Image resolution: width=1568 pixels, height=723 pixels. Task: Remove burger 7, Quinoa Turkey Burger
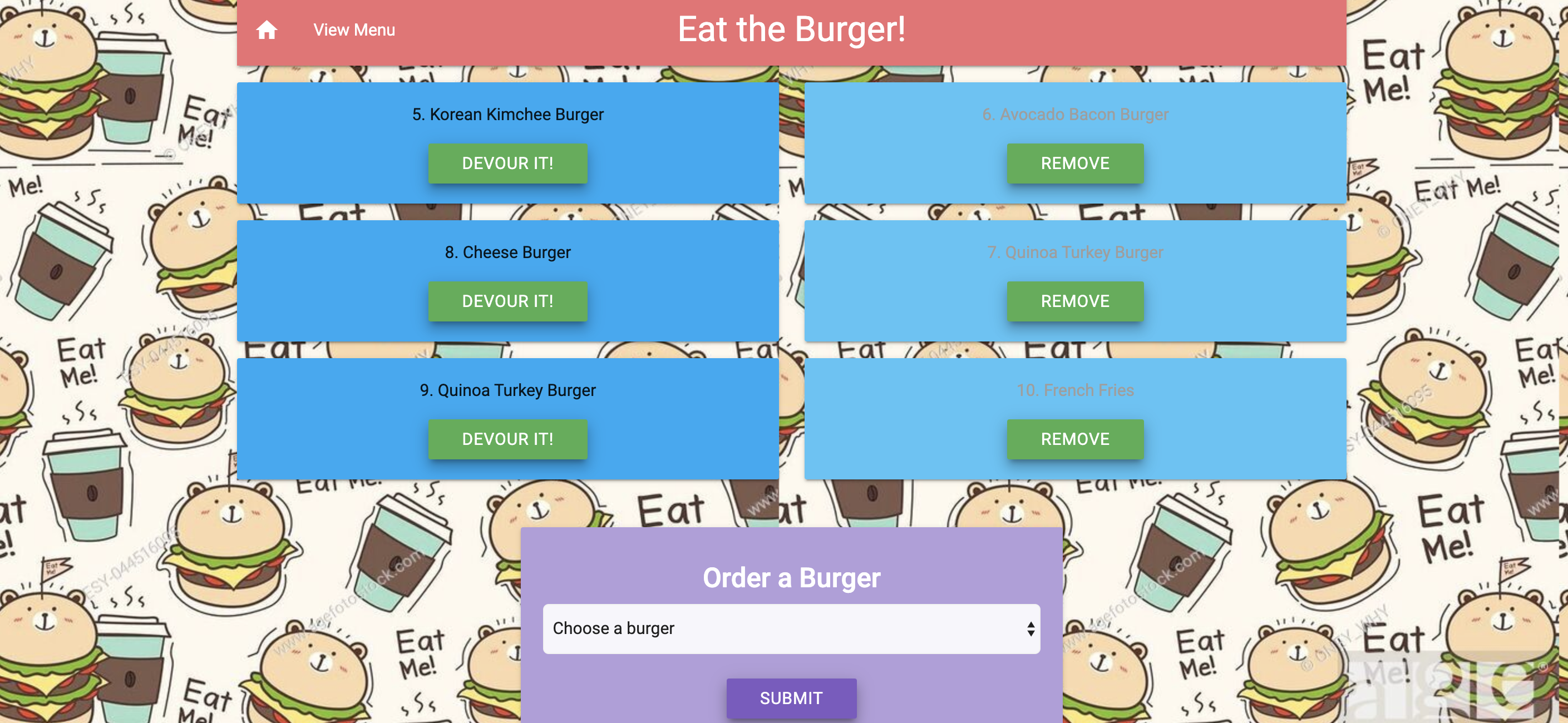coord(1074,301)
